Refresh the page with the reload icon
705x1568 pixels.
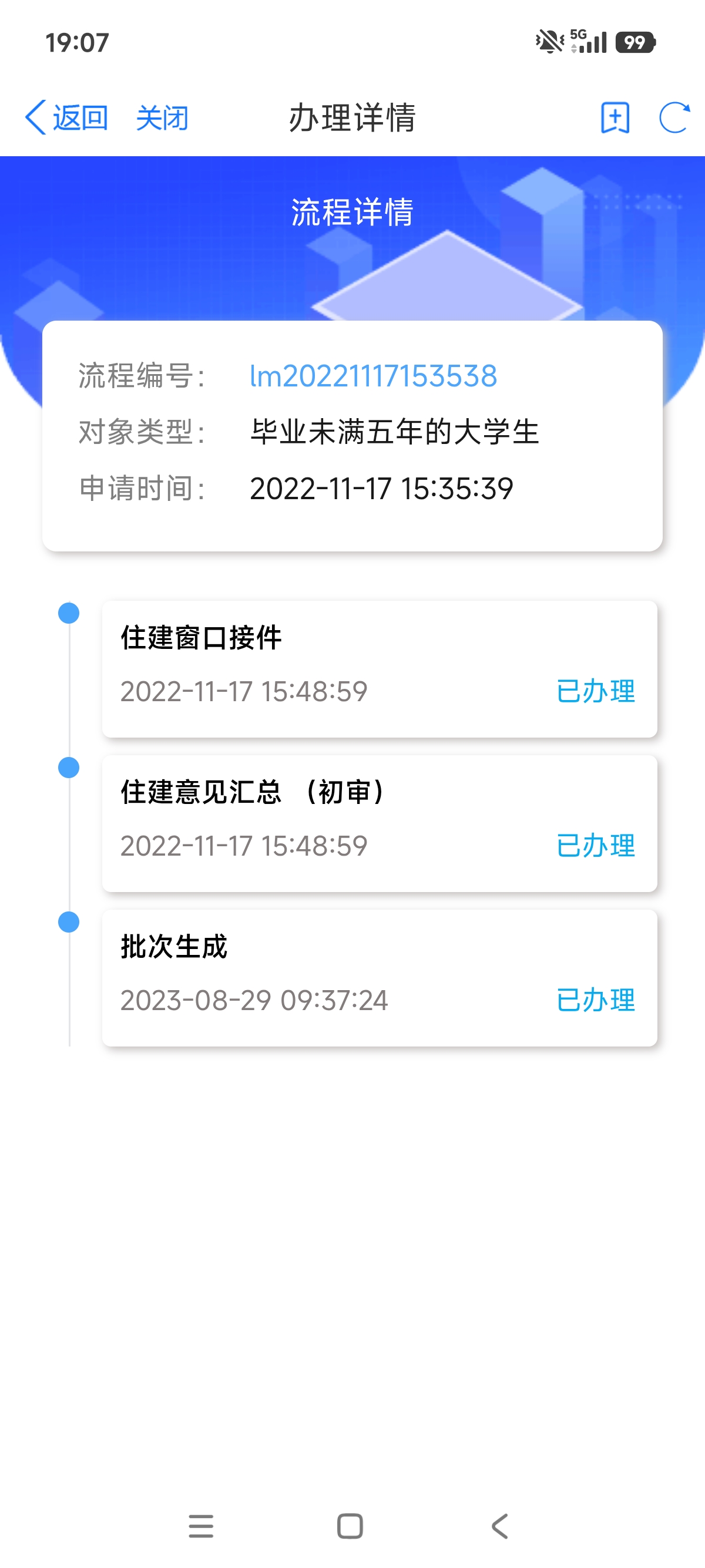[x=674, y=117]
